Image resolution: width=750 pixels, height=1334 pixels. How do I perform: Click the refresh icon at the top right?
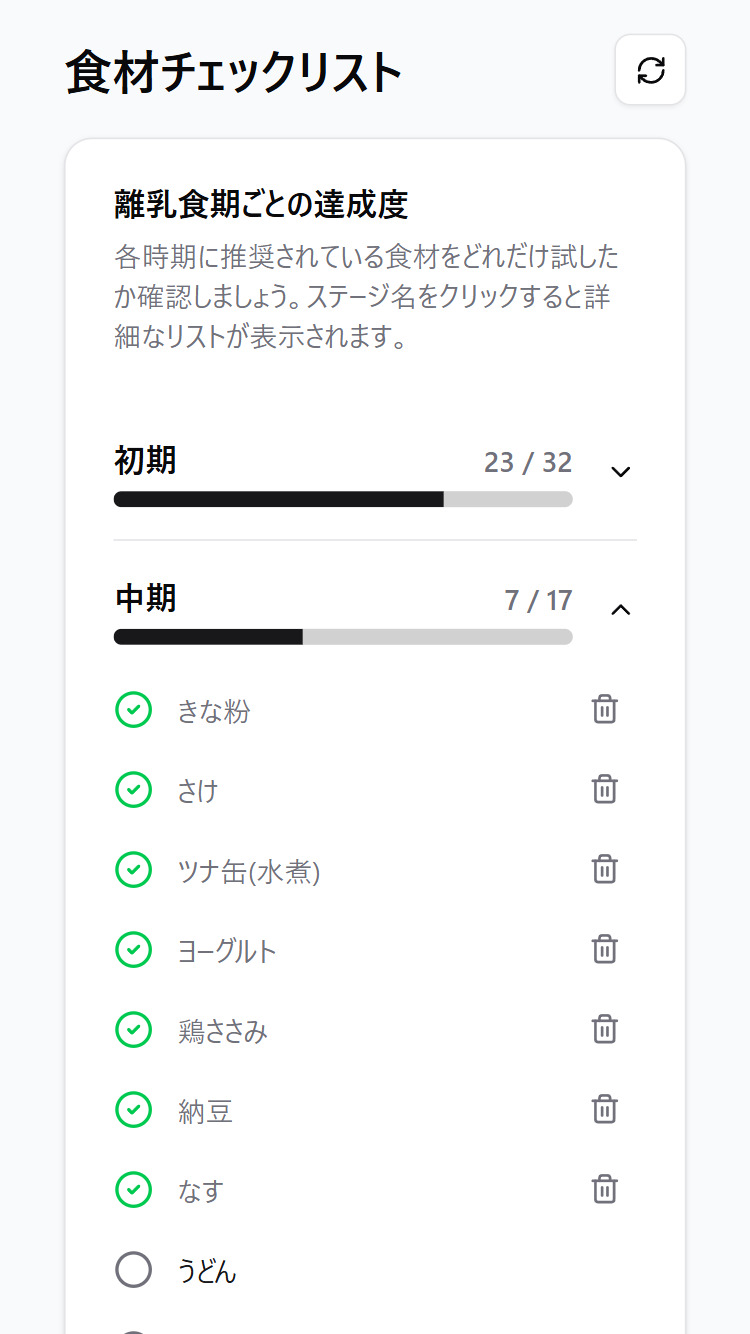[650, 70]
